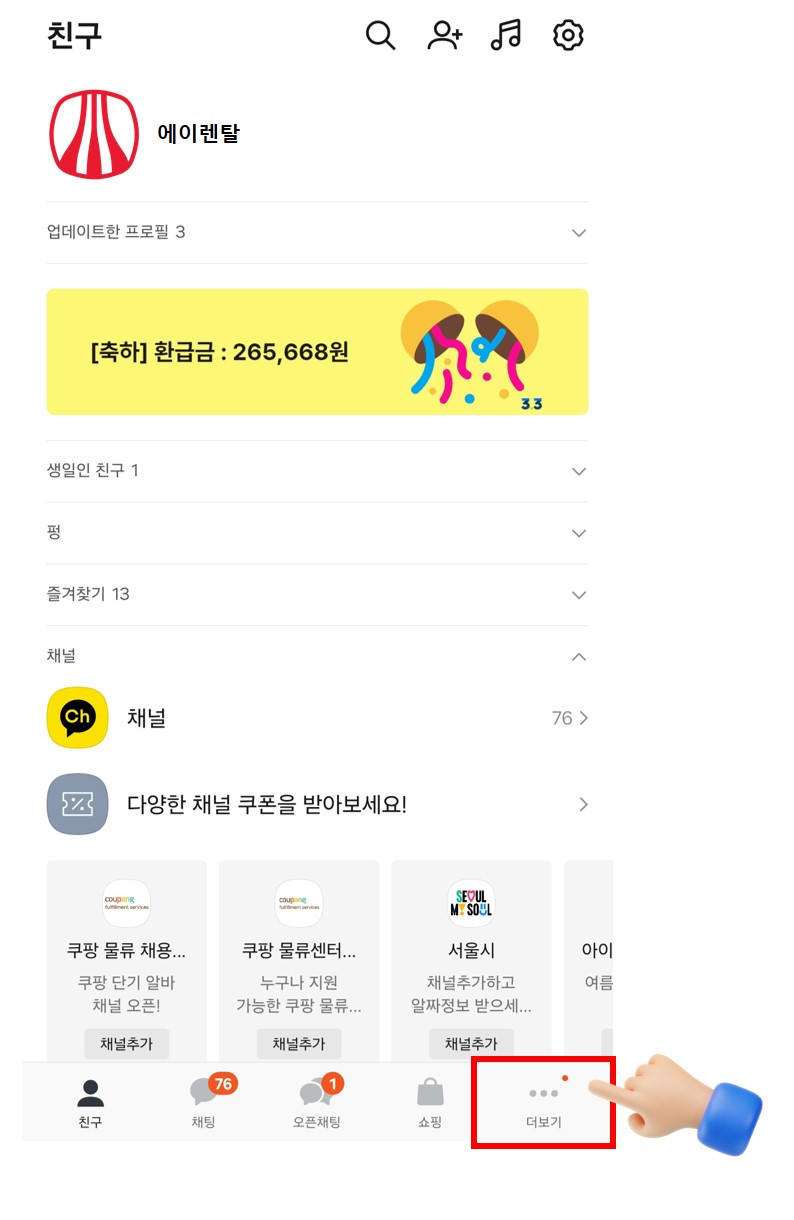Switch to the 채팅 tab
This screenshot has width=794, height=1220.
click(x=204, y=1102)
